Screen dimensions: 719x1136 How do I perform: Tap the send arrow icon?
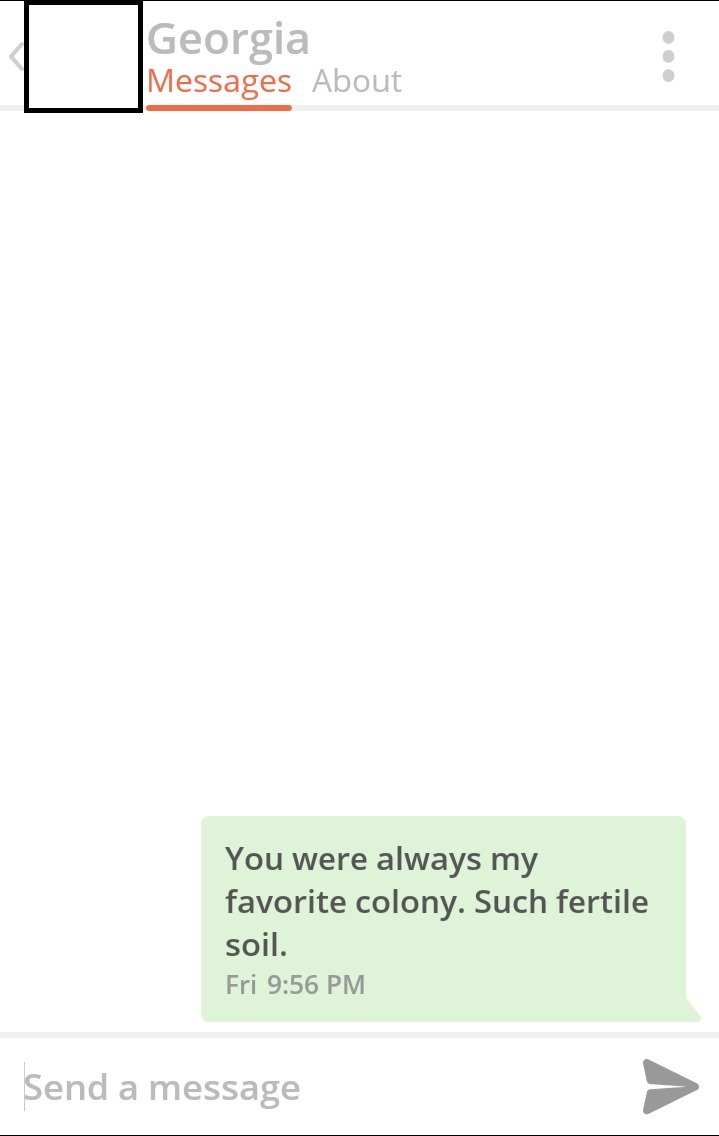click(669, 1086)
